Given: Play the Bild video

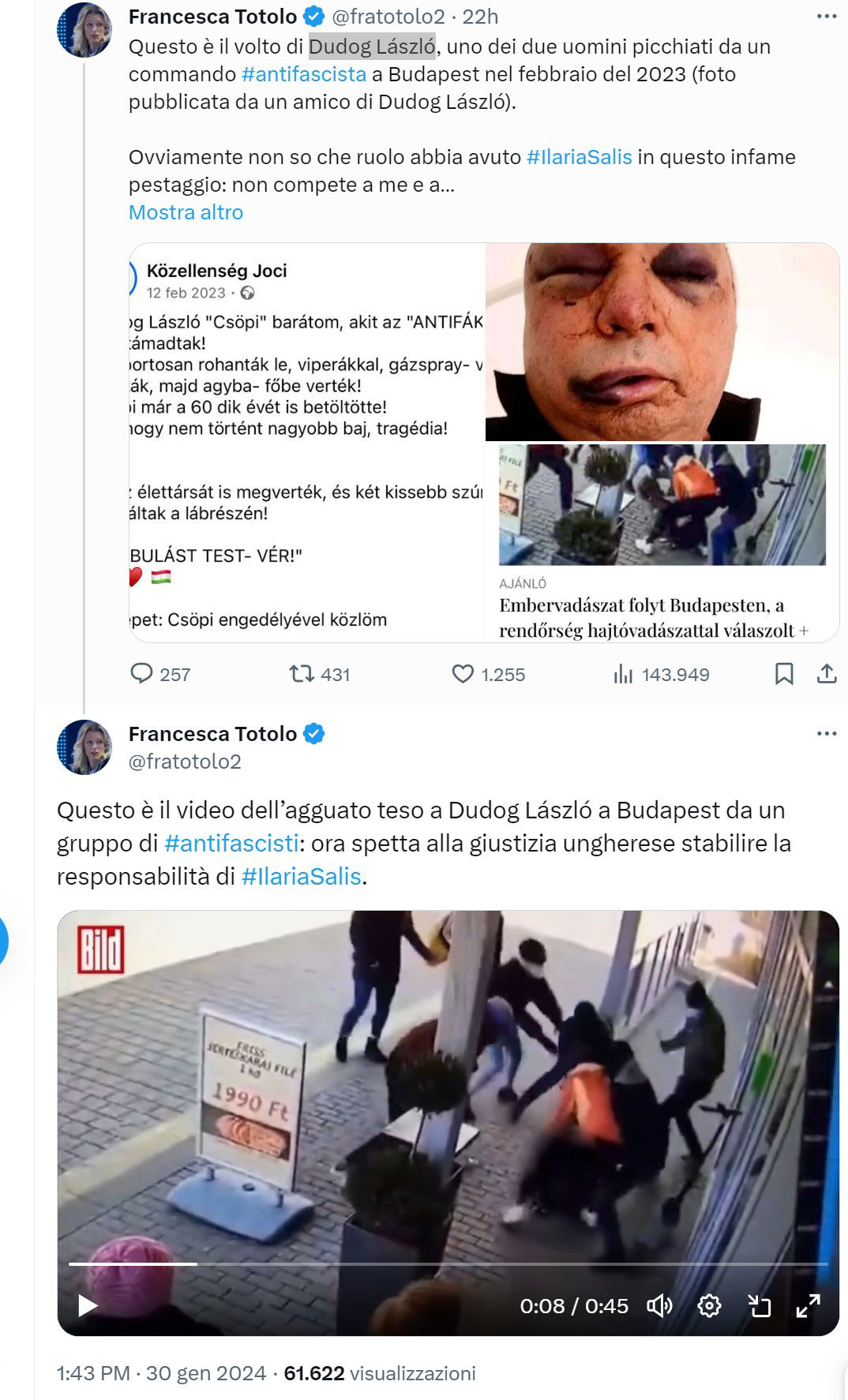Looking at the screenshot, I should click(88, 1306).
